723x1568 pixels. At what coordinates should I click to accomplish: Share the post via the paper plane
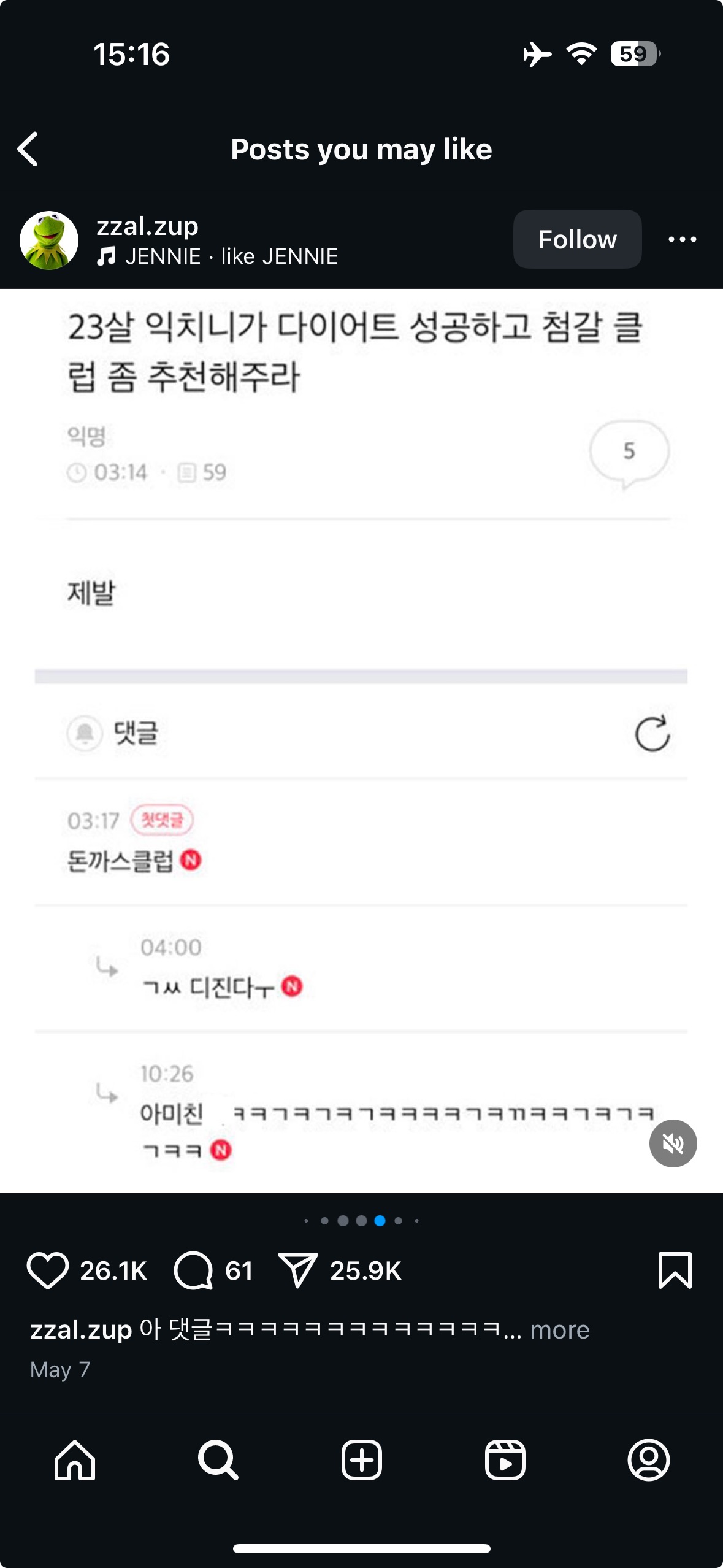(298, 1270)
